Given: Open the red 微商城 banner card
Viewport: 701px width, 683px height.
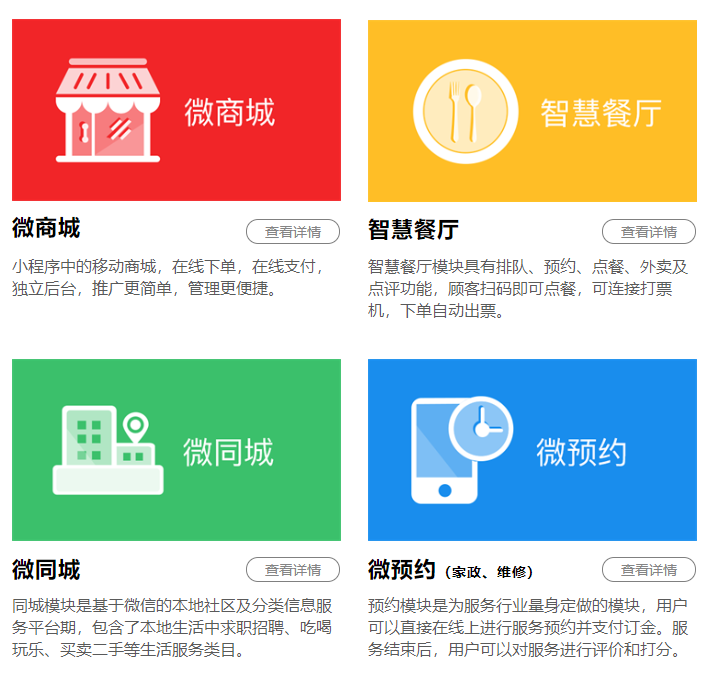Looking at the screenshot, I should coord(176,111).
